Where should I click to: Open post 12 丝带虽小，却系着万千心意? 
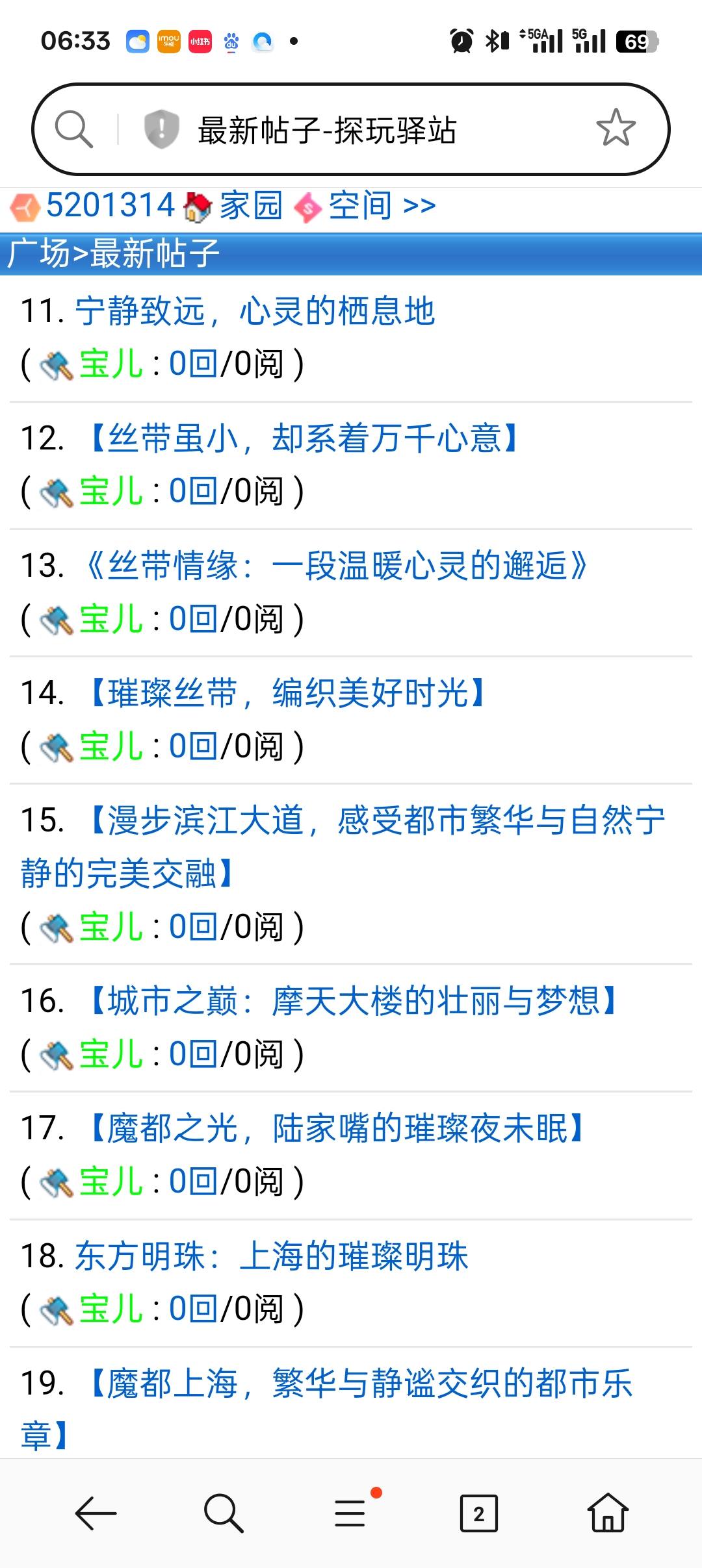tap(302, 438)
